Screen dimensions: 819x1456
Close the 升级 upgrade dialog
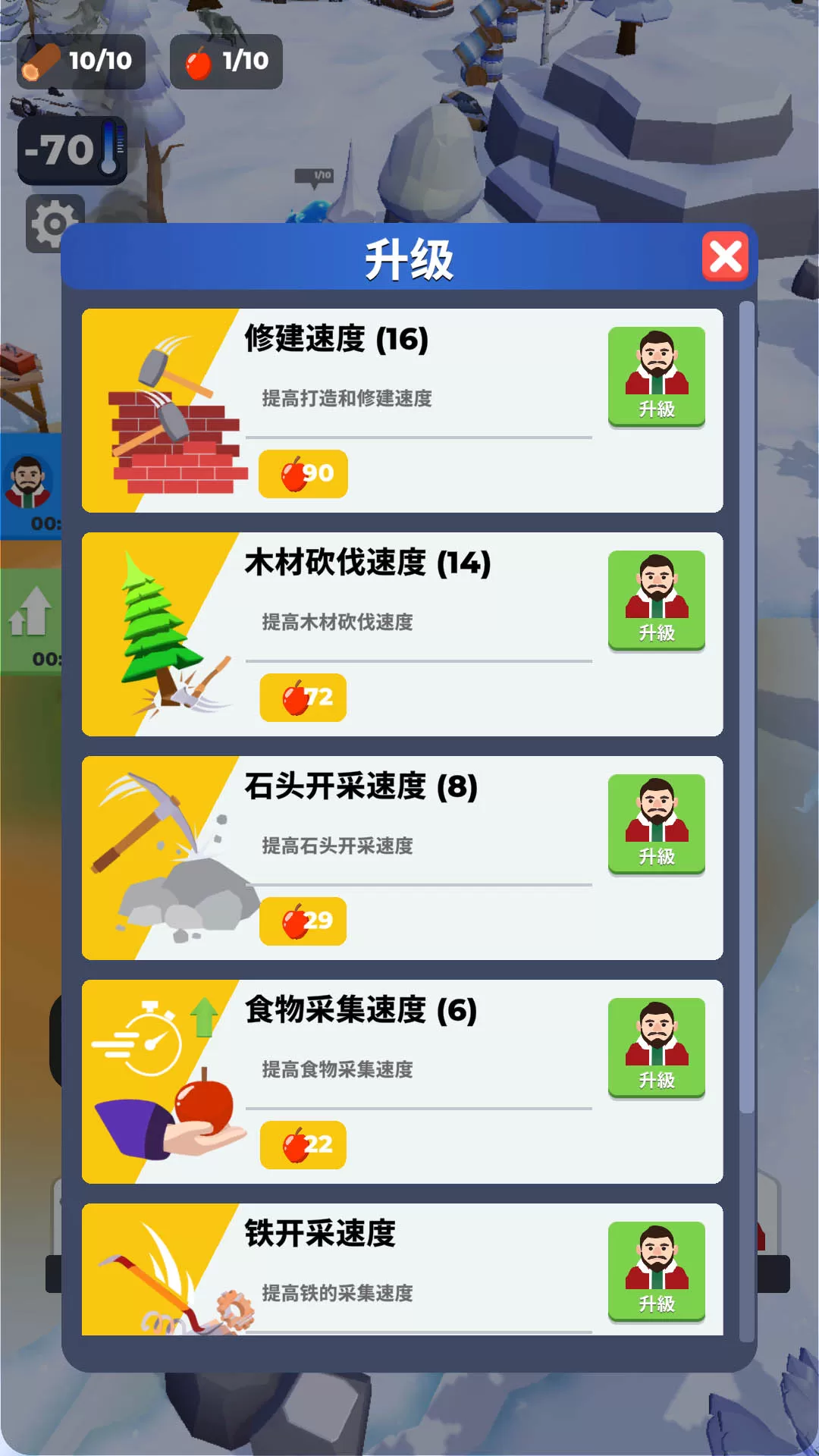pos(725,257)
